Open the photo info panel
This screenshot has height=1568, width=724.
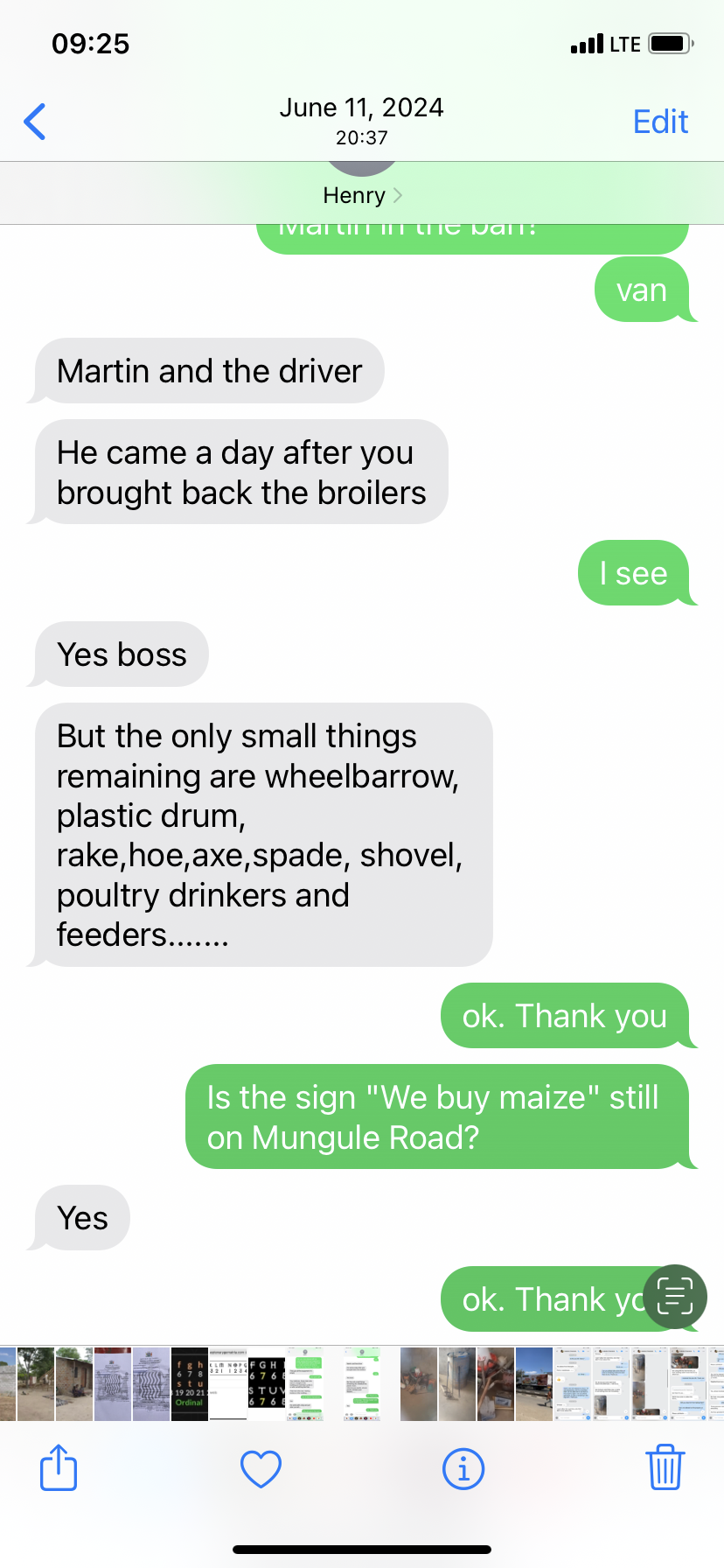point(463,1469)
